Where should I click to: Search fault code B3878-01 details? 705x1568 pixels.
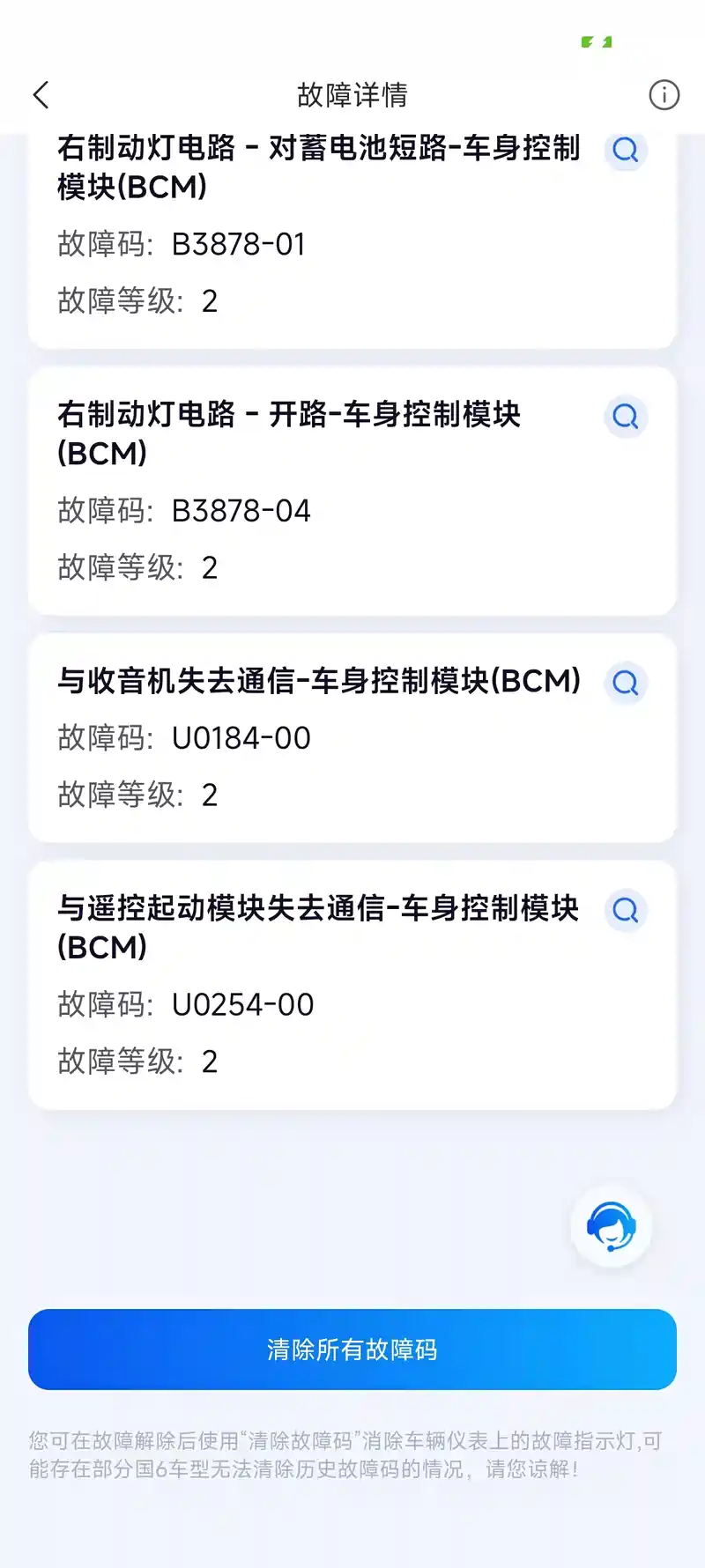[x=626, y=151]
